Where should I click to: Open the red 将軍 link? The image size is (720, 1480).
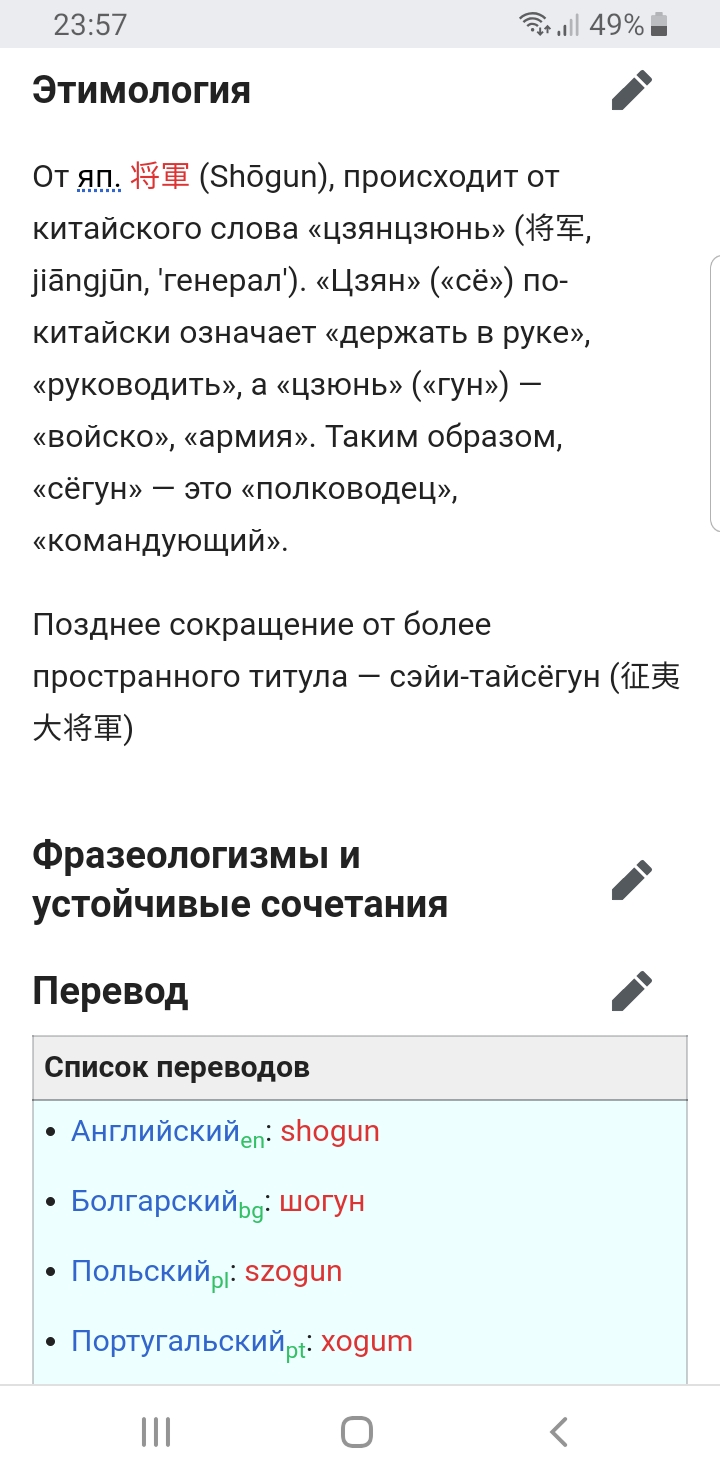click(160, 177)
